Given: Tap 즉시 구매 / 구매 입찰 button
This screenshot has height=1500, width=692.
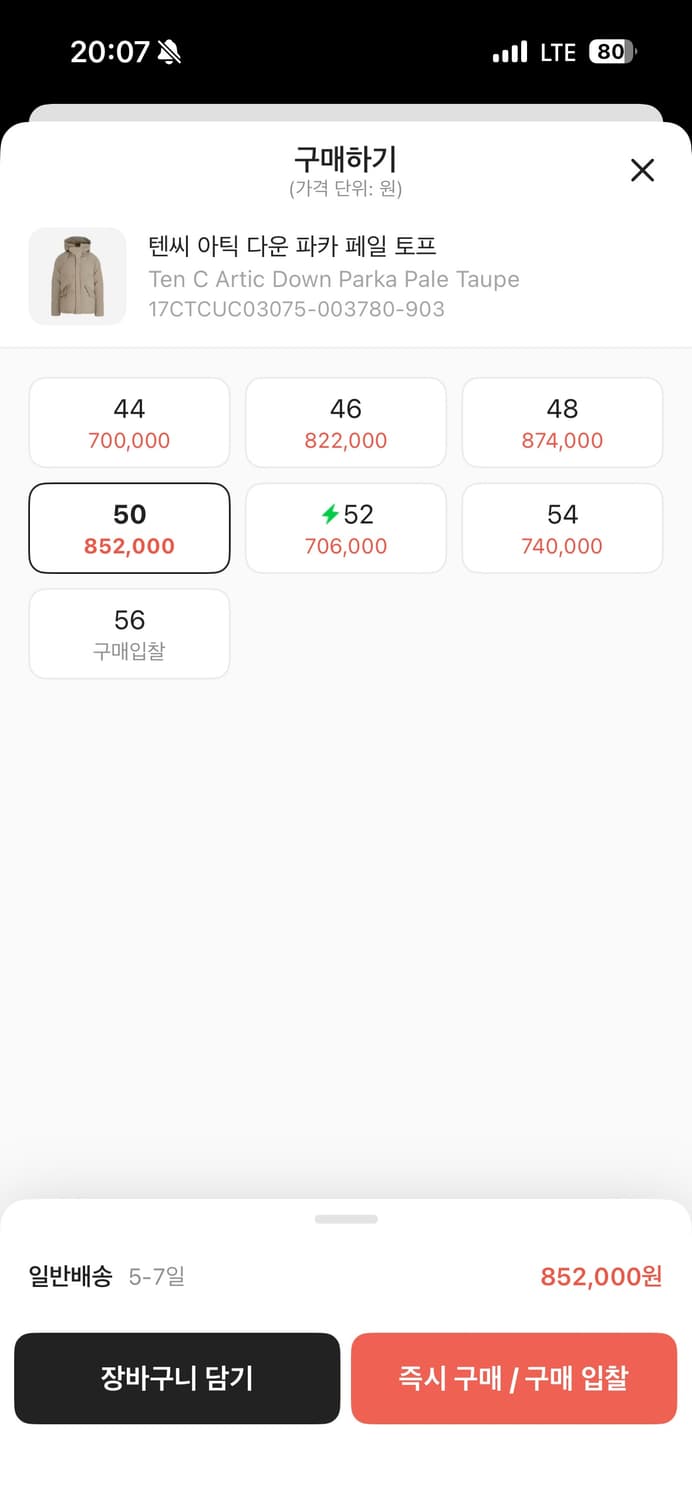Looking at the screenshot, I should (514, 1378).
